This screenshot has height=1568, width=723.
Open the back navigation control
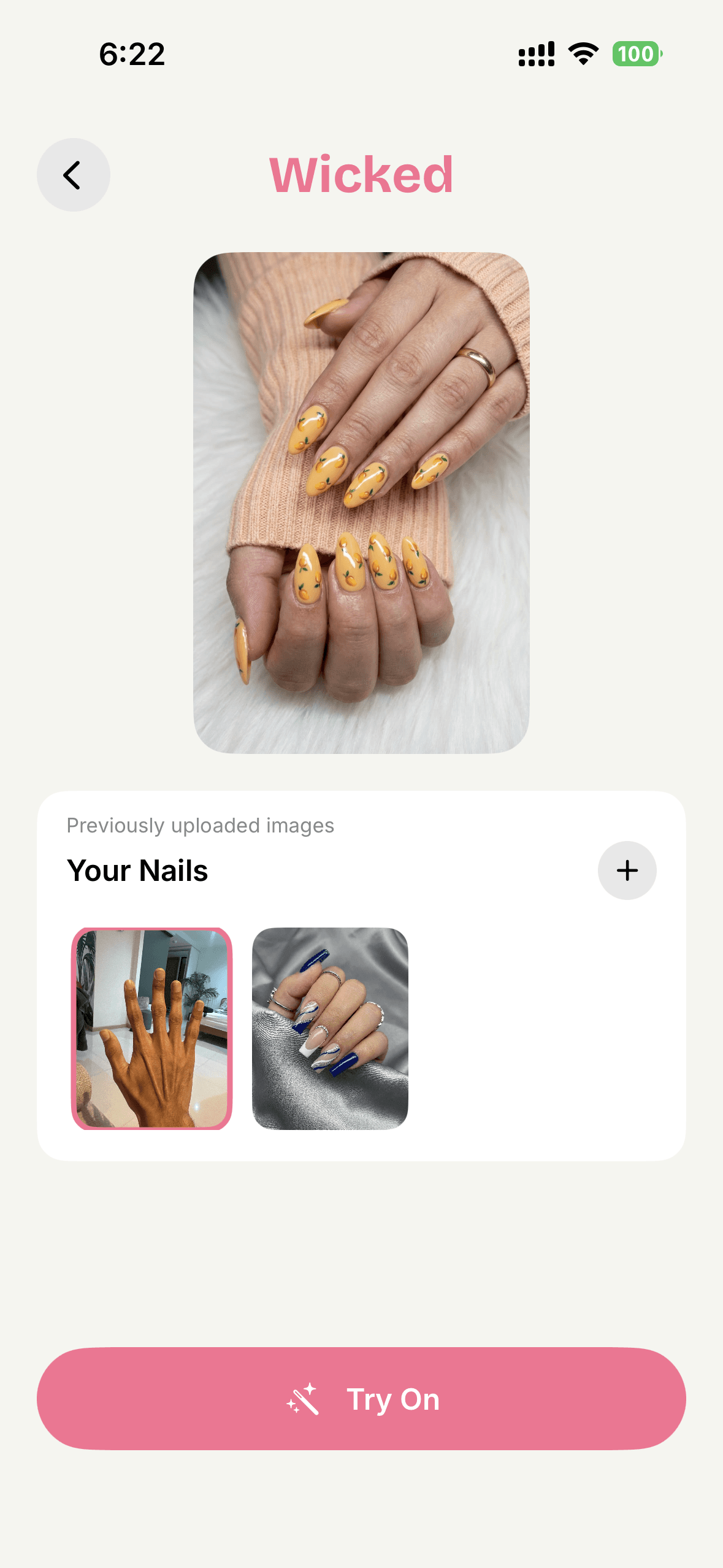[x=73, y=174]
